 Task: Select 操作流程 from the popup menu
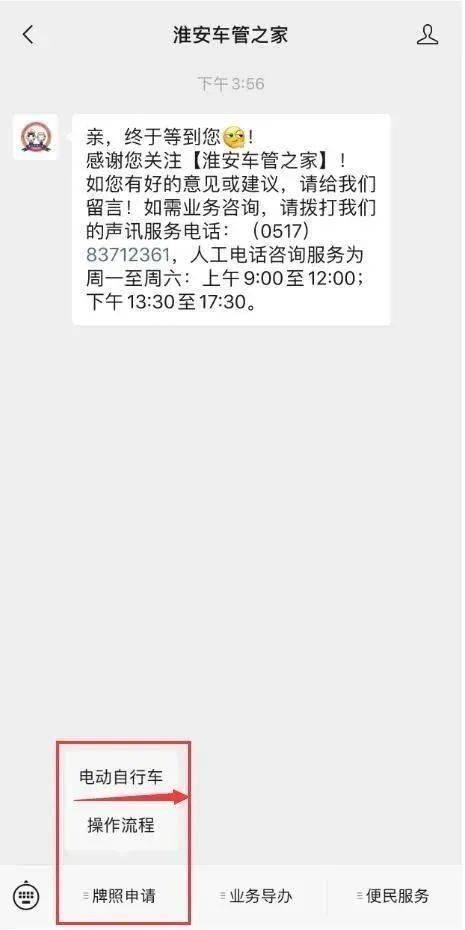(121, 825)
